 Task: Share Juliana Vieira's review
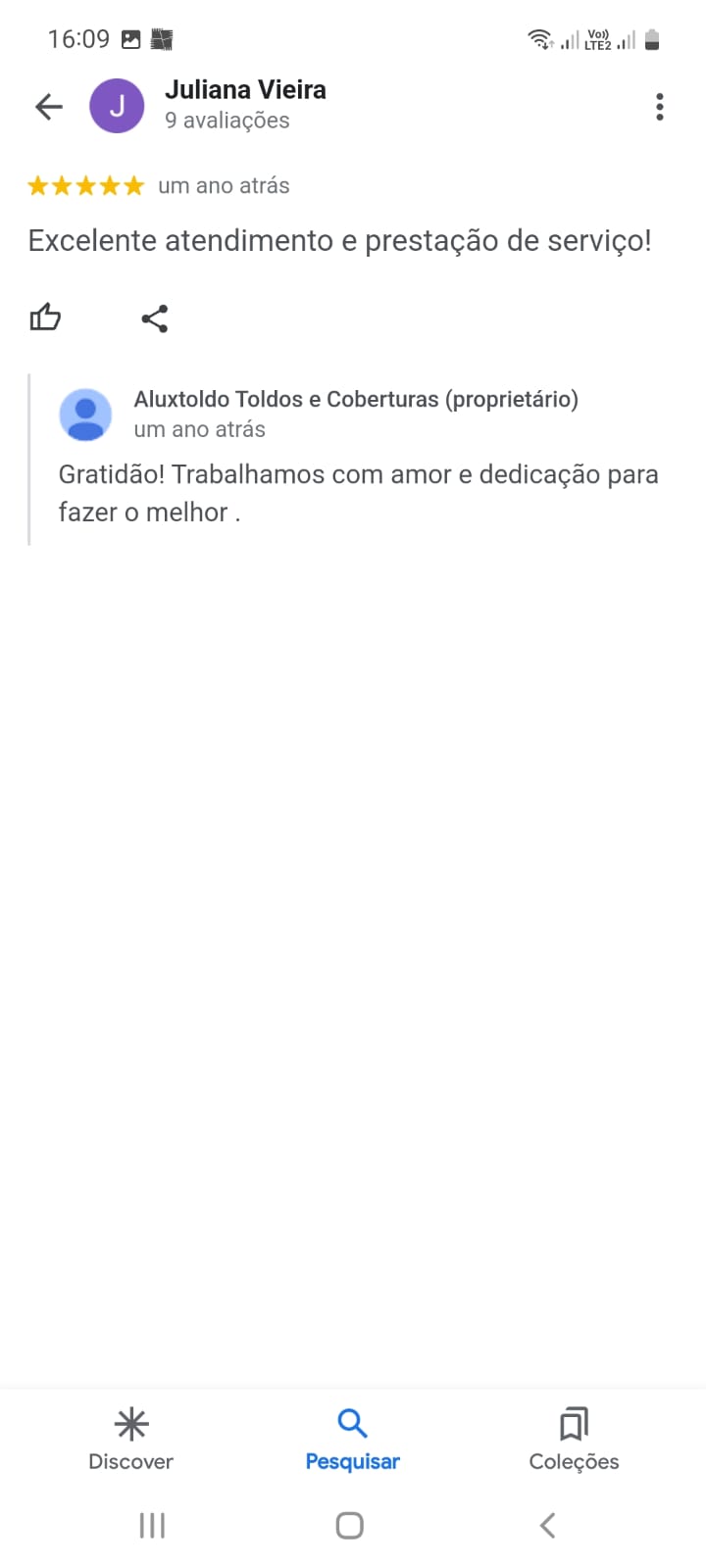coord(155,318)
